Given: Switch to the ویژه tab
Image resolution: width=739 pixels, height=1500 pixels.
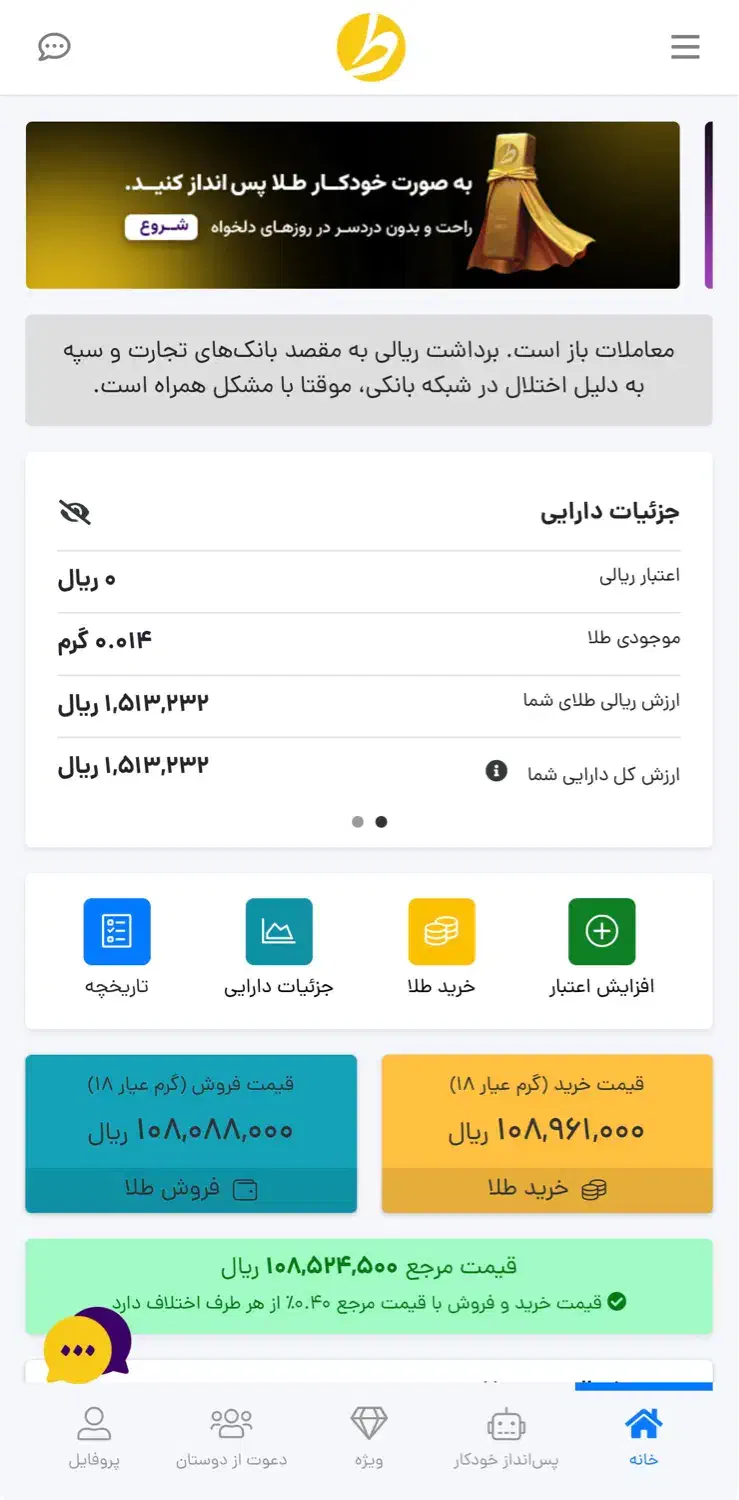Looking at the screenshot, I should pyautogui.click(x=368, y=1438).
